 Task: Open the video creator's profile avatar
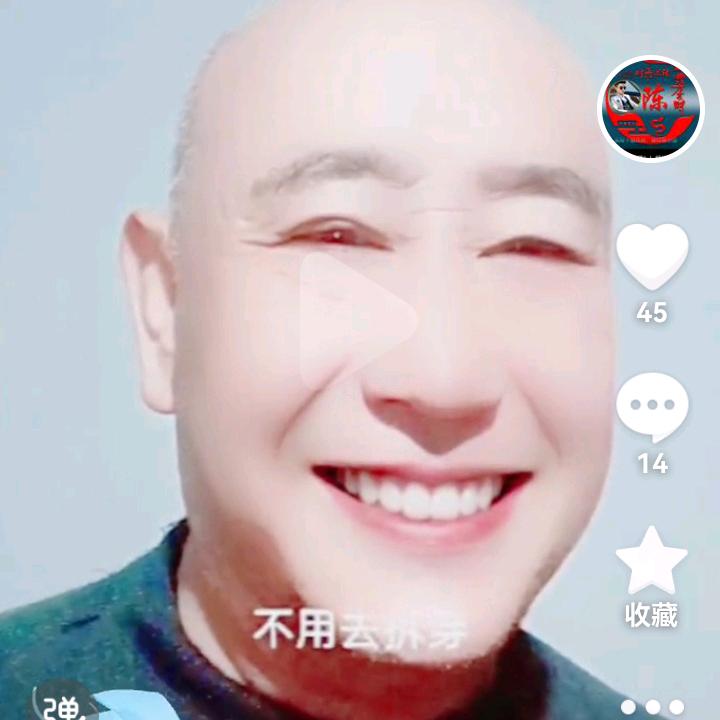(651, 109)
